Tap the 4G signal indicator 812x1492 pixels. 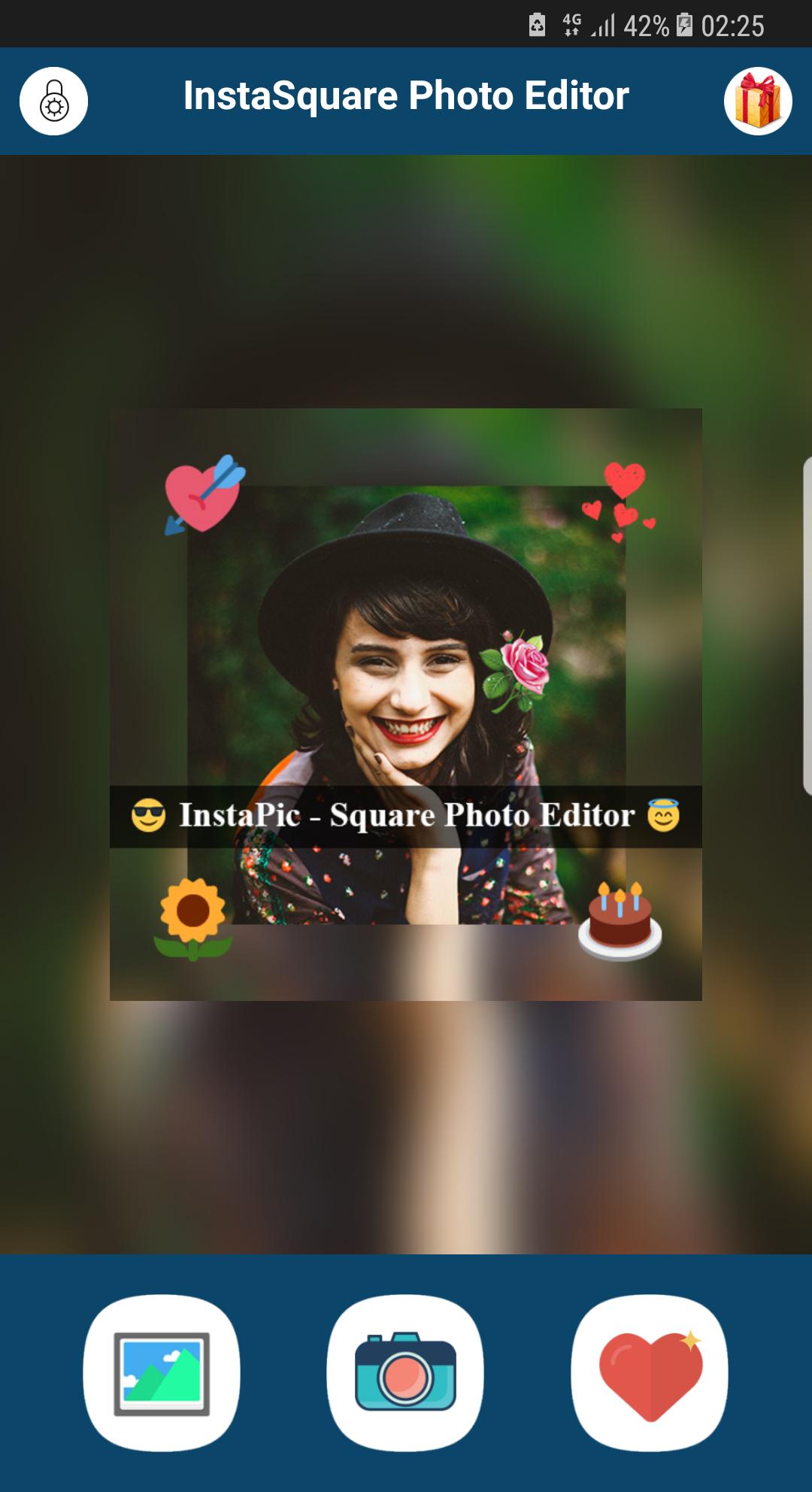coord(571,24)
